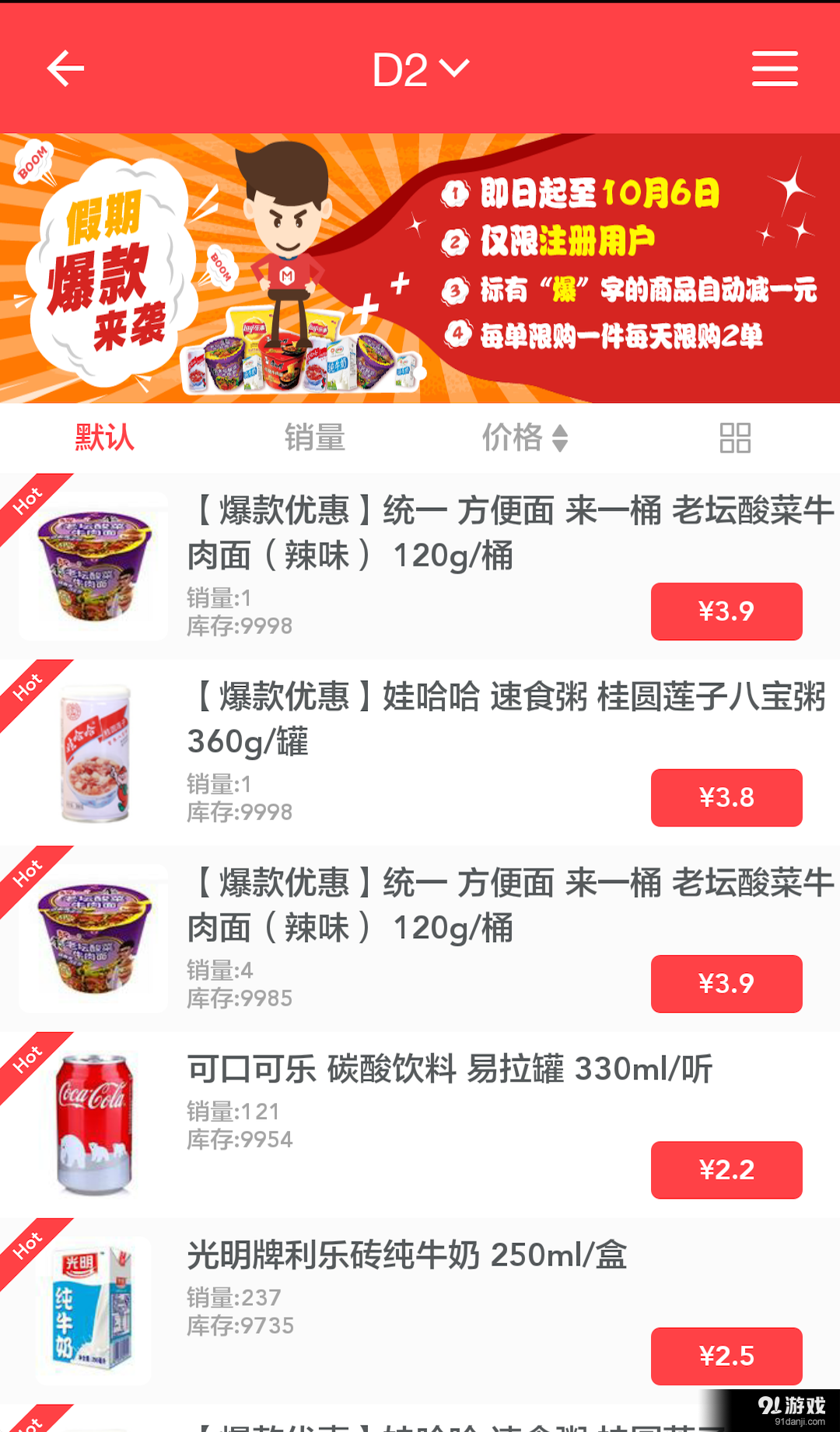Screen dimensions: 840x1432
Task: Switch to the 销量 sales tab
Action: pos(315,439)
